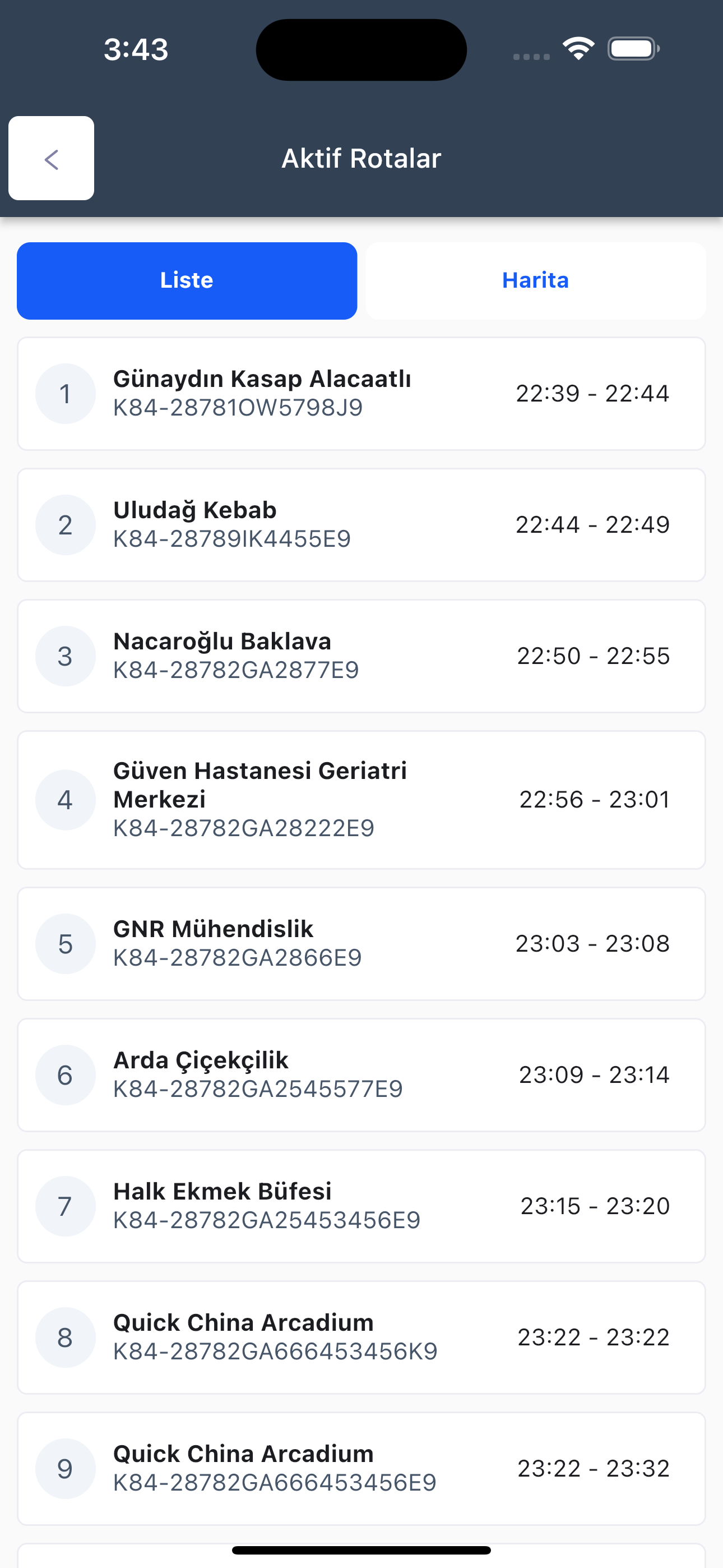This screenshot has height=1568, width=723.
Task: Select the Liste tab
Action: pyautogui.click(x=187, y=280)
